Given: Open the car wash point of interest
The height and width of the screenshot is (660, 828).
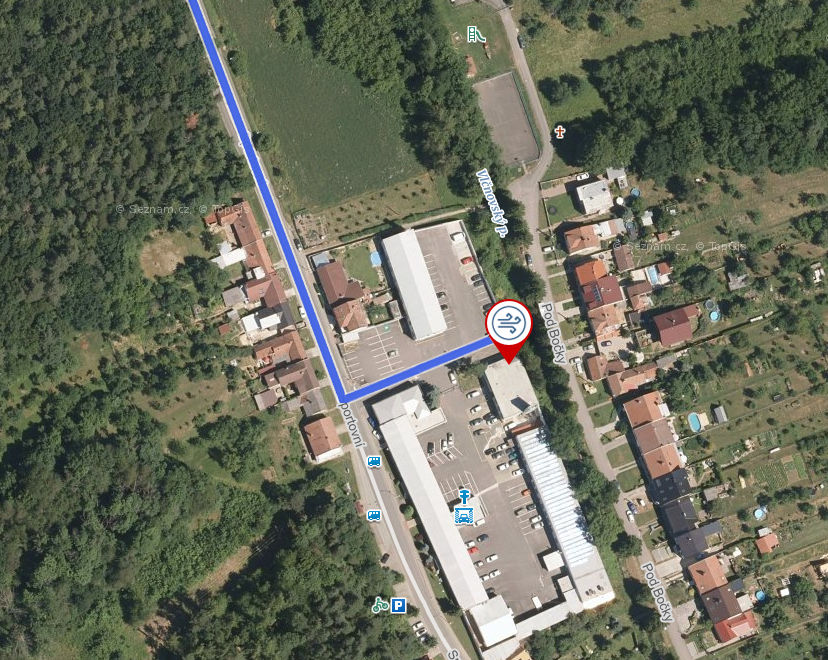Looking at the screenshot, I should (x=463, y=516).
